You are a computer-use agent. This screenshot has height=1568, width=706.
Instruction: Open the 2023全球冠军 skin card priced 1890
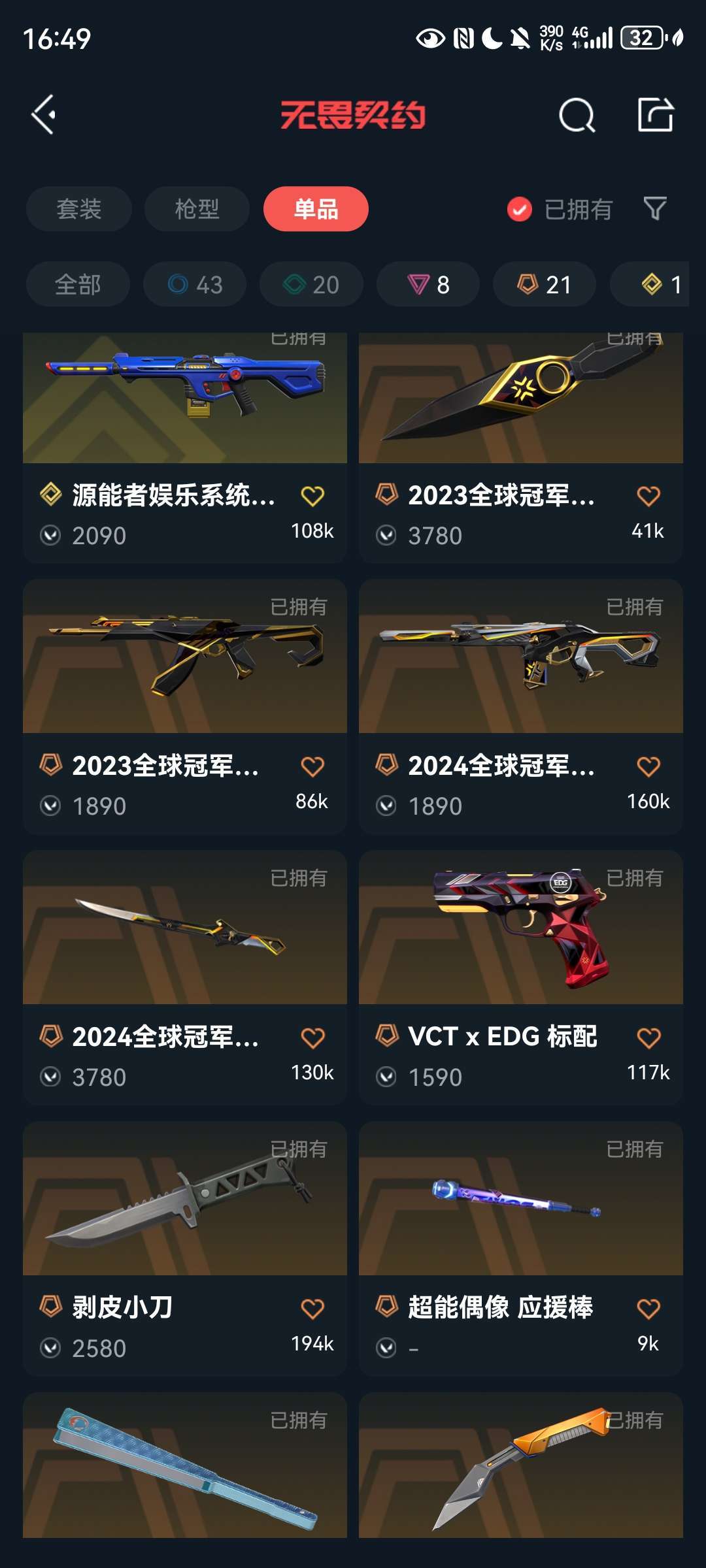click(185, 706)
